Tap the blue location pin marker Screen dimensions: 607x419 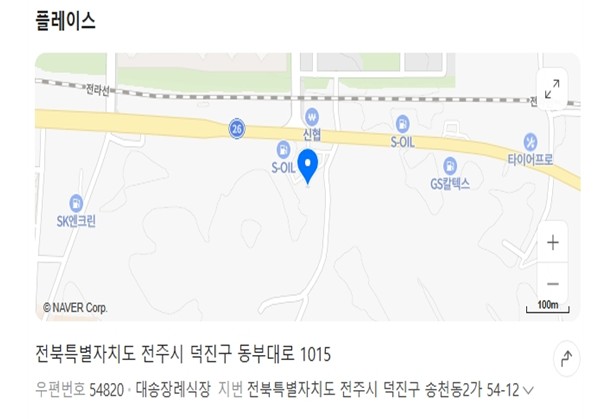tap(309, 164)
